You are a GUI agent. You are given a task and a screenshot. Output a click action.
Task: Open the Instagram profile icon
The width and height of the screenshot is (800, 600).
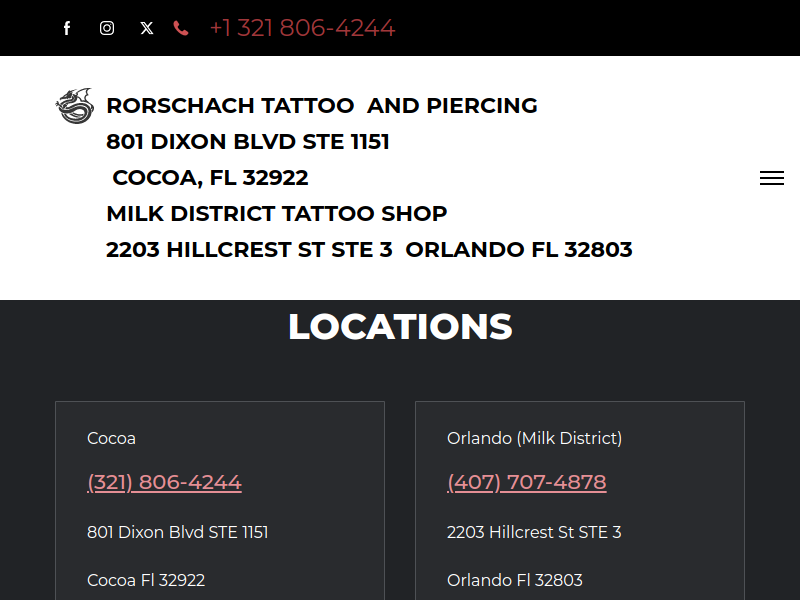click(x=107, y=28)
